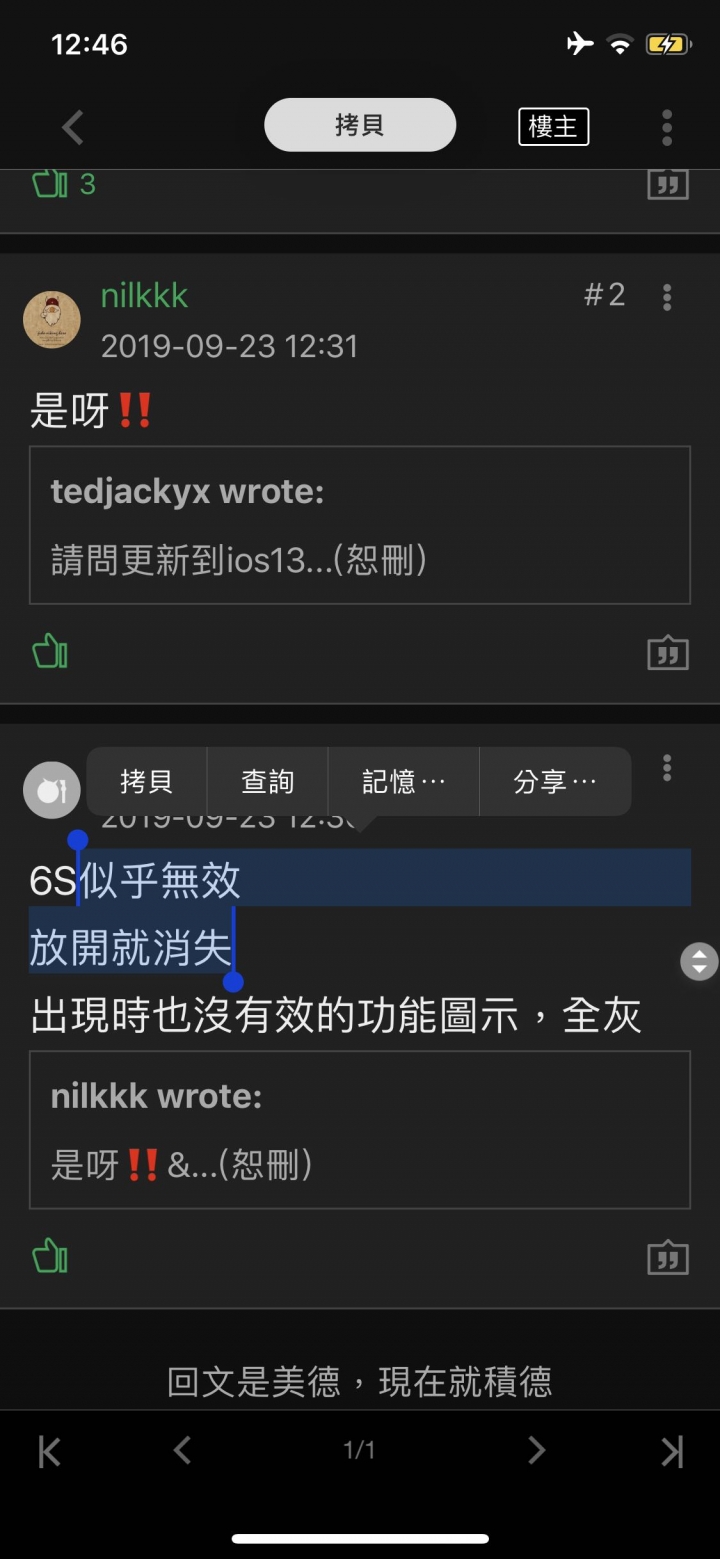Screen dimensions: 720x1559
Task: Go to the next page
Action: pyautogui.click(x=537, y=1450)
